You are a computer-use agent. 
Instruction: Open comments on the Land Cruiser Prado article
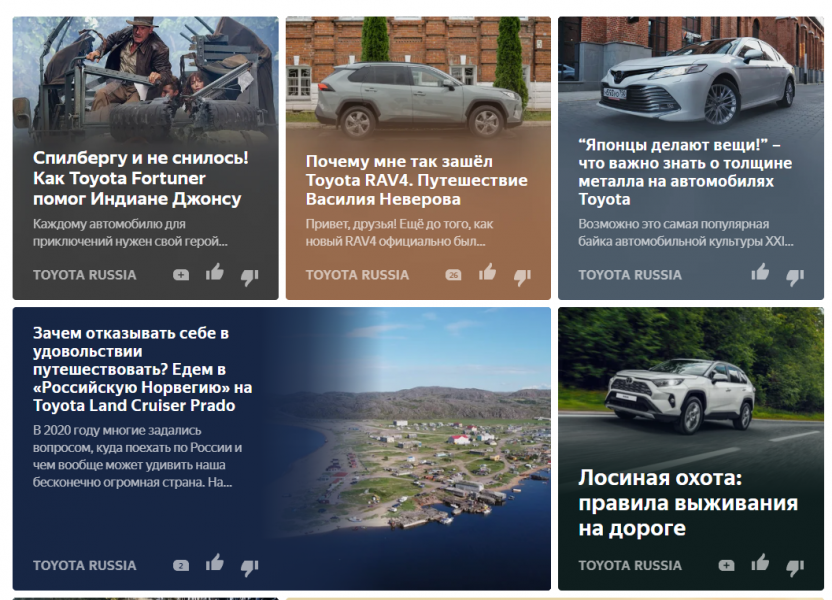[x=181, y=566]
